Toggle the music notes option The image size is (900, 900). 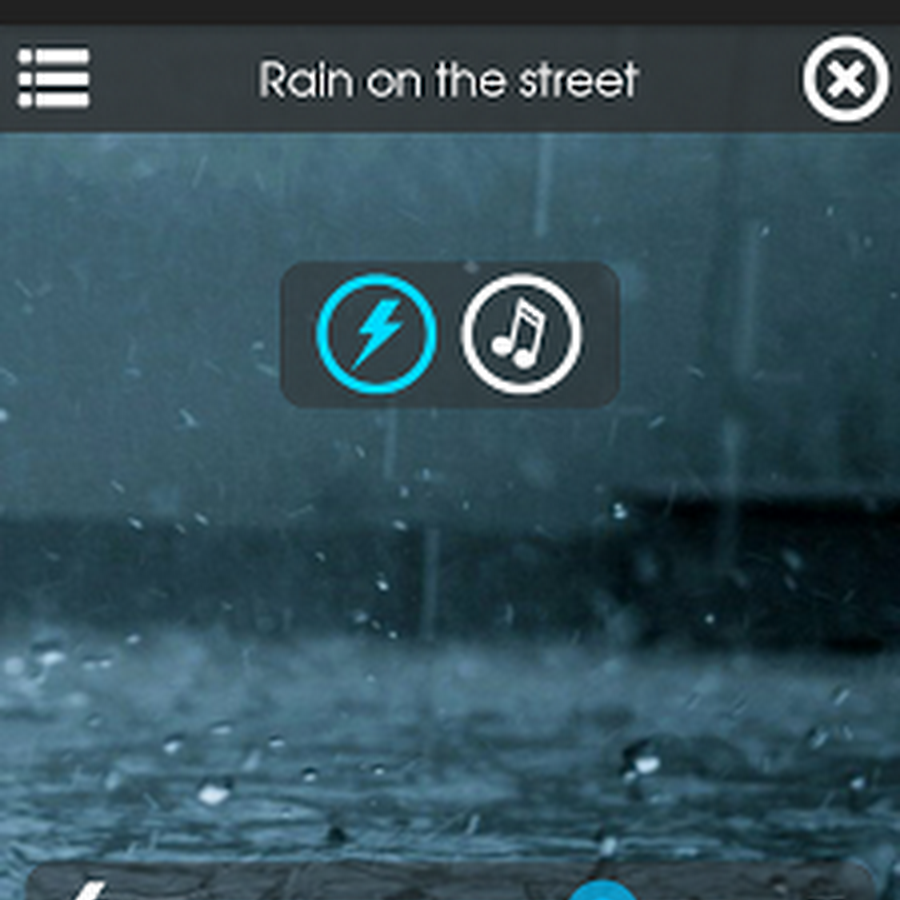pyautogui.click(x=520, y=334)
